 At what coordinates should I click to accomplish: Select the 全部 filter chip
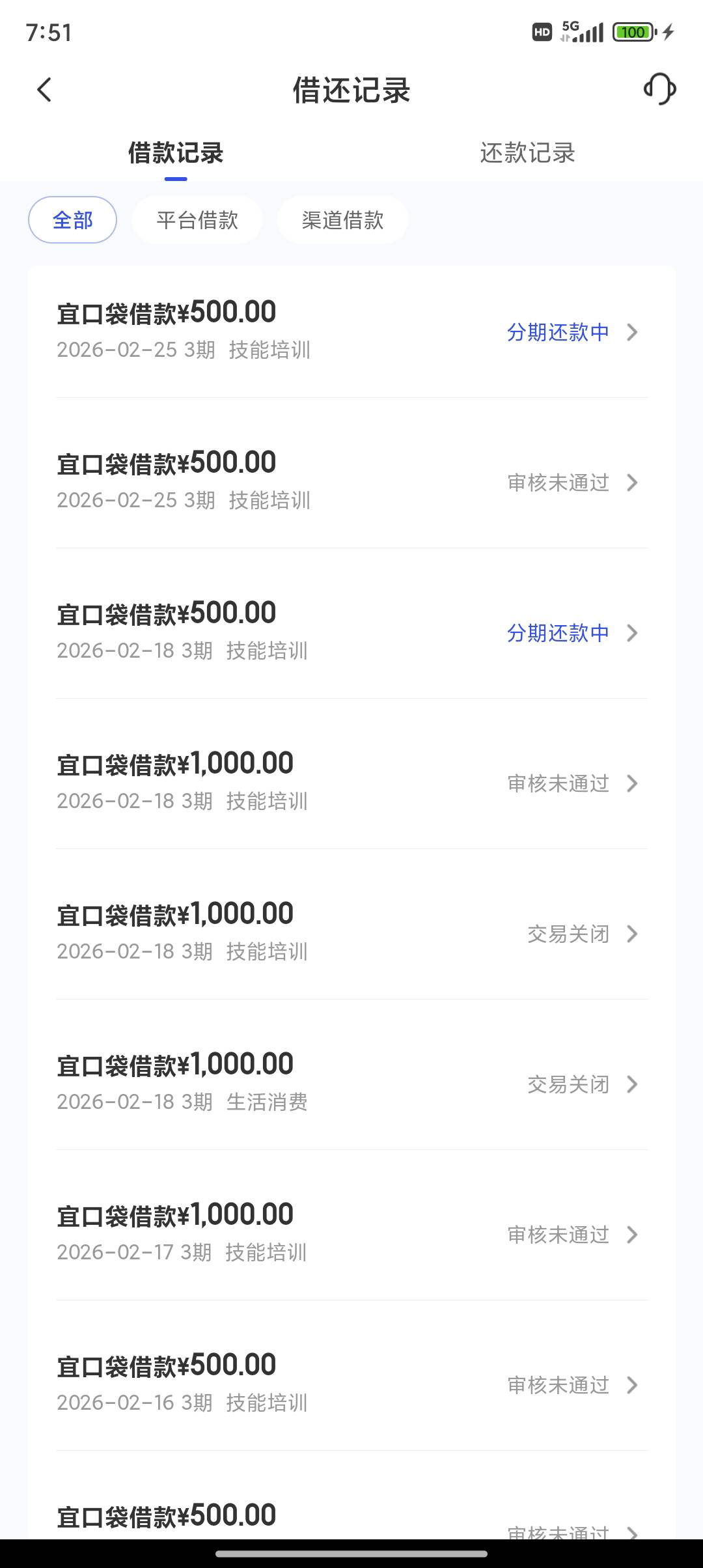click(72, 220)
